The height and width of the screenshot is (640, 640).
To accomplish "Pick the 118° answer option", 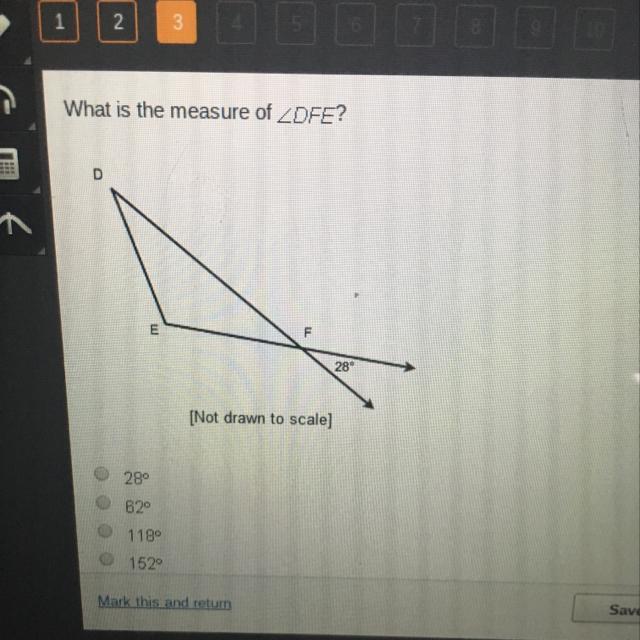I will click(105, 531).
